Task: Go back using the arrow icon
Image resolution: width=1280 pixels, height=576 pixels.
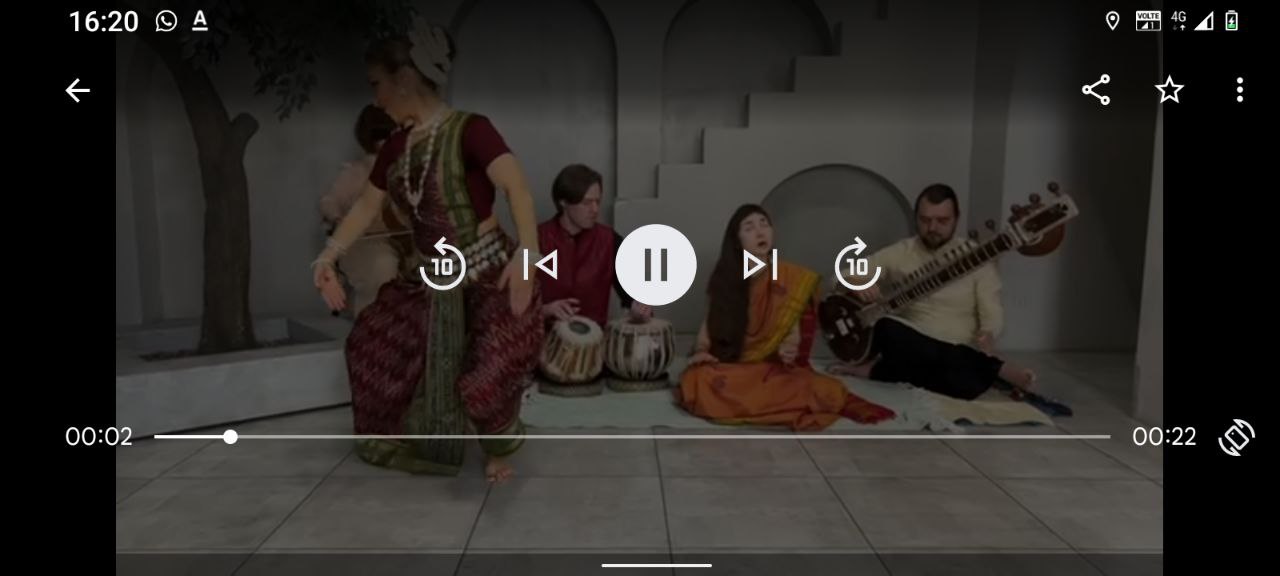Action: (x=77, y=91)
